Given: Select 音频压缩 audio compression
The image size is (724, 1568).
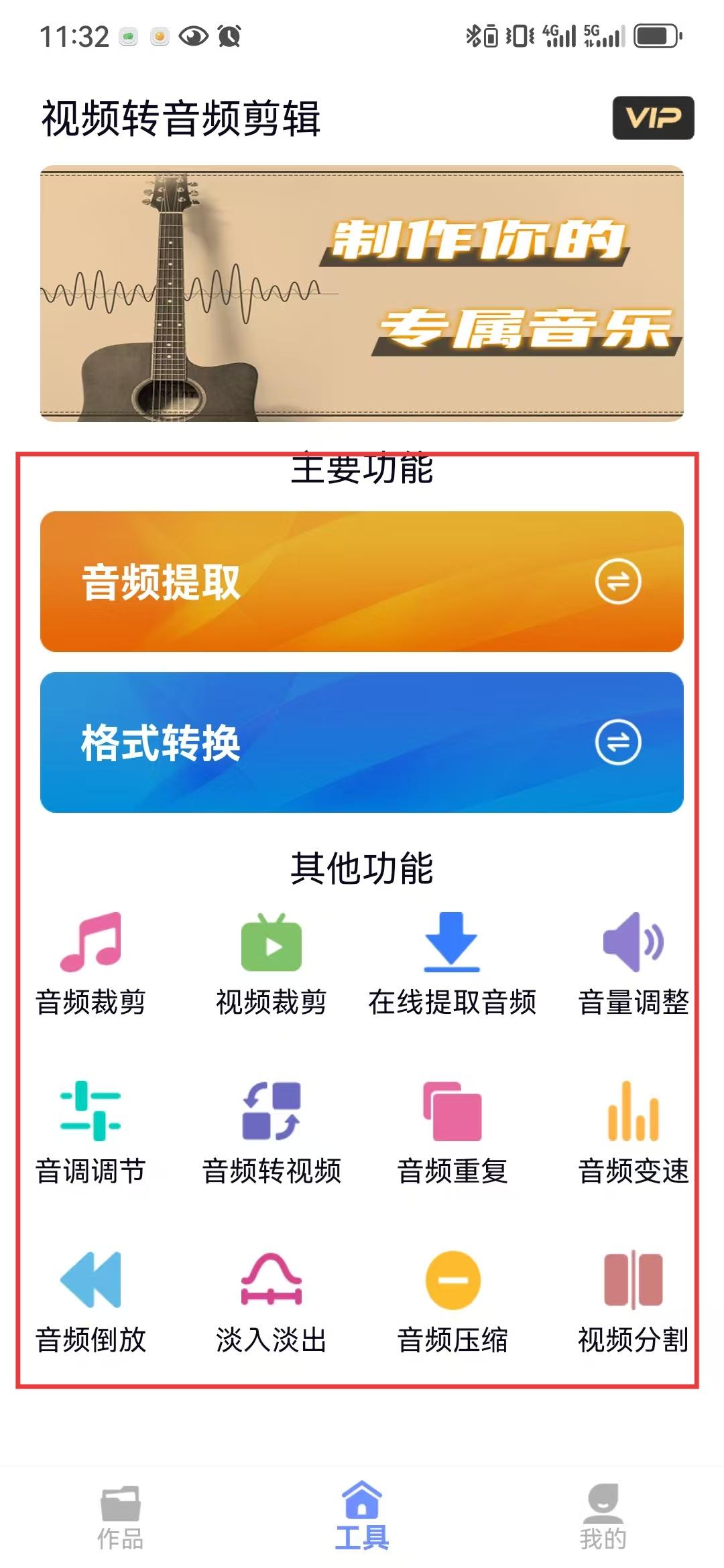Looking at the screenshot, I should coord(452,1301).
